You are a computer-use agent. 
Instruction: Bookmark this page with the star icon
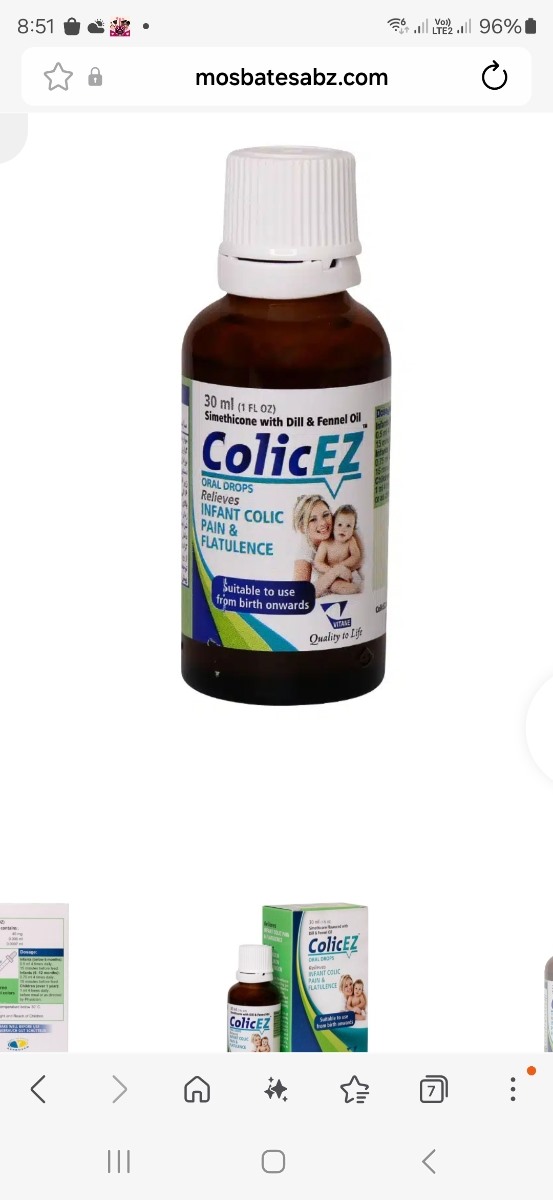[x=58, y=77]
